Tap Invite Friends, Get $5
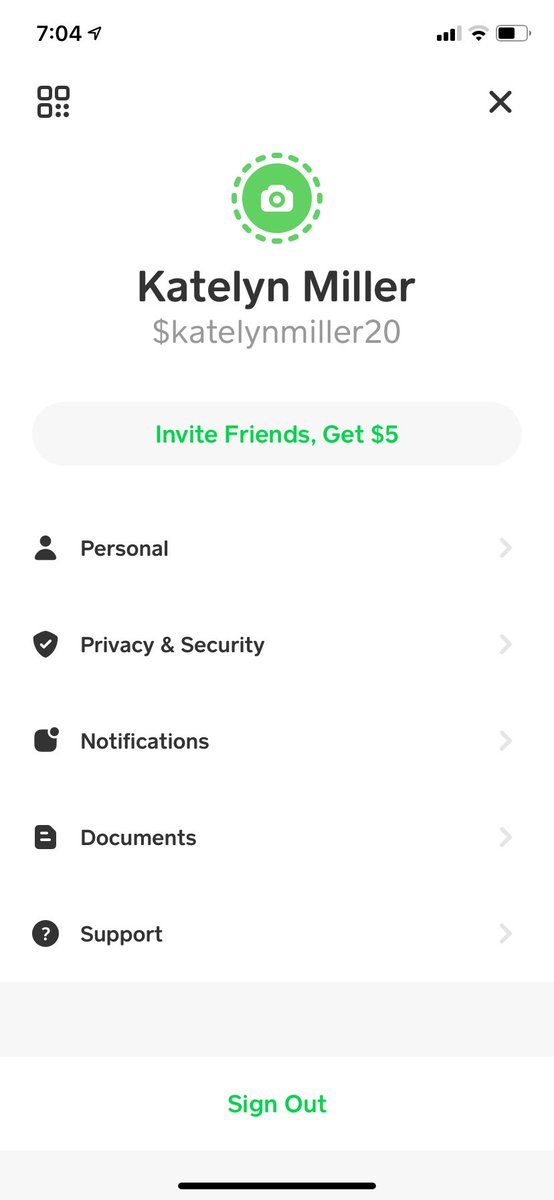The width and height of the screenshot is (554, 1200). coord(277,434)
